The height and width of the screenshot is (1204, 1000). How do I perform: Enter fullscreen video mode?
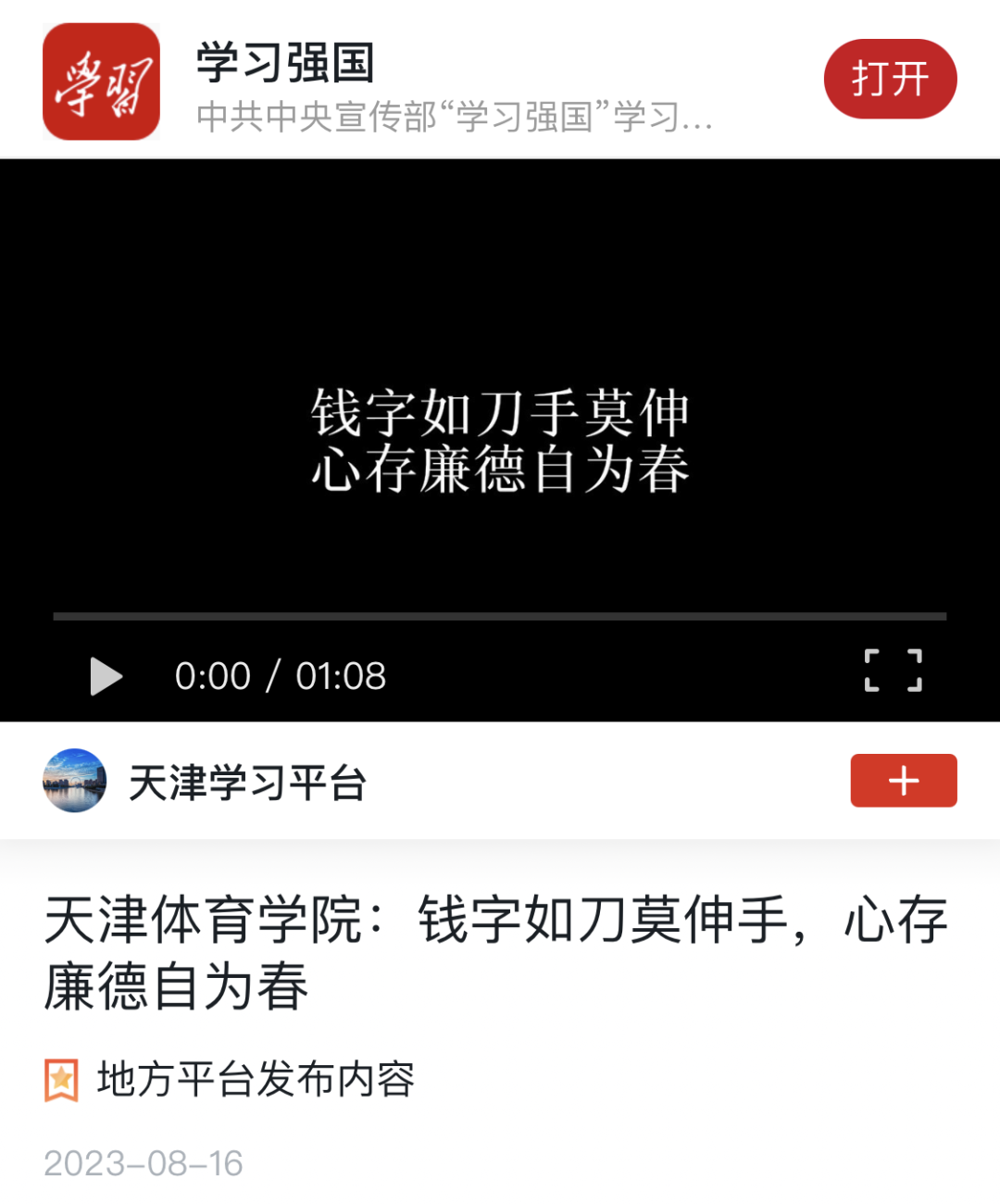point(893,671)
